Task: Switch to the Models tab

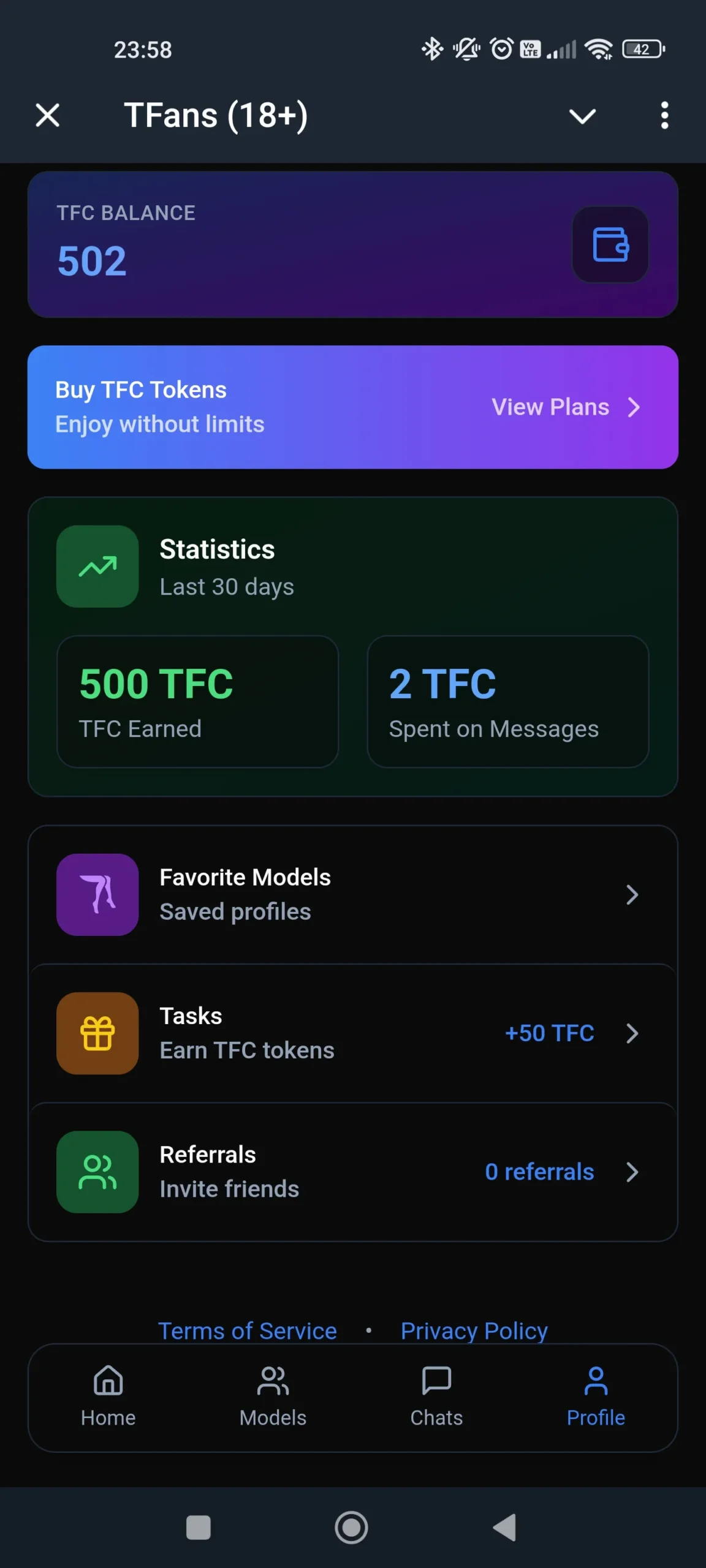Action: pyautogui.click(x=273, y=1397)
